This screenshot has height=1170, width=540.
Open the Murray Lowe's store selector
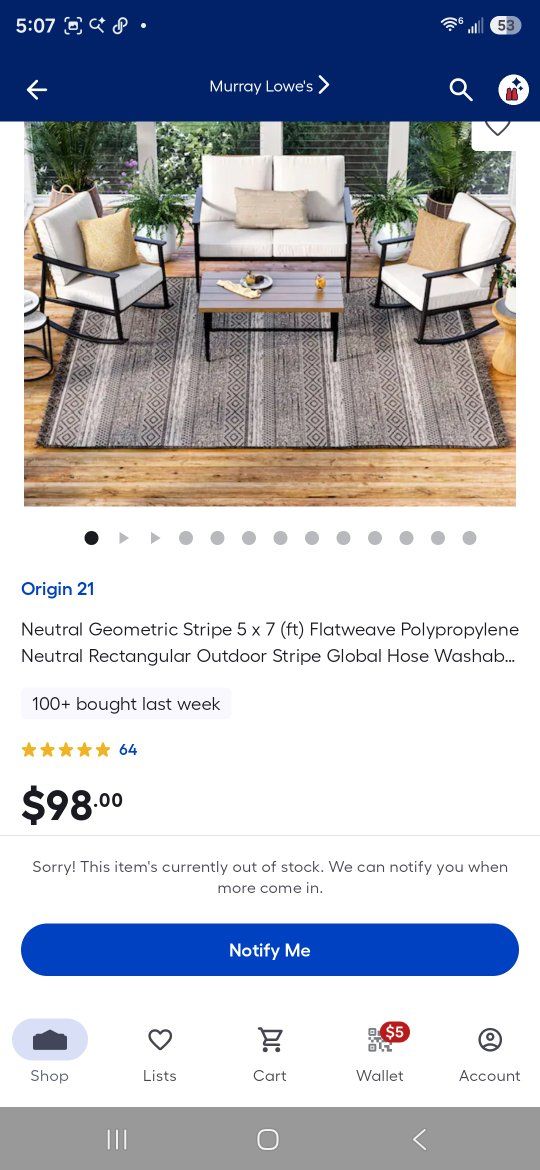[x=269, y=86]
